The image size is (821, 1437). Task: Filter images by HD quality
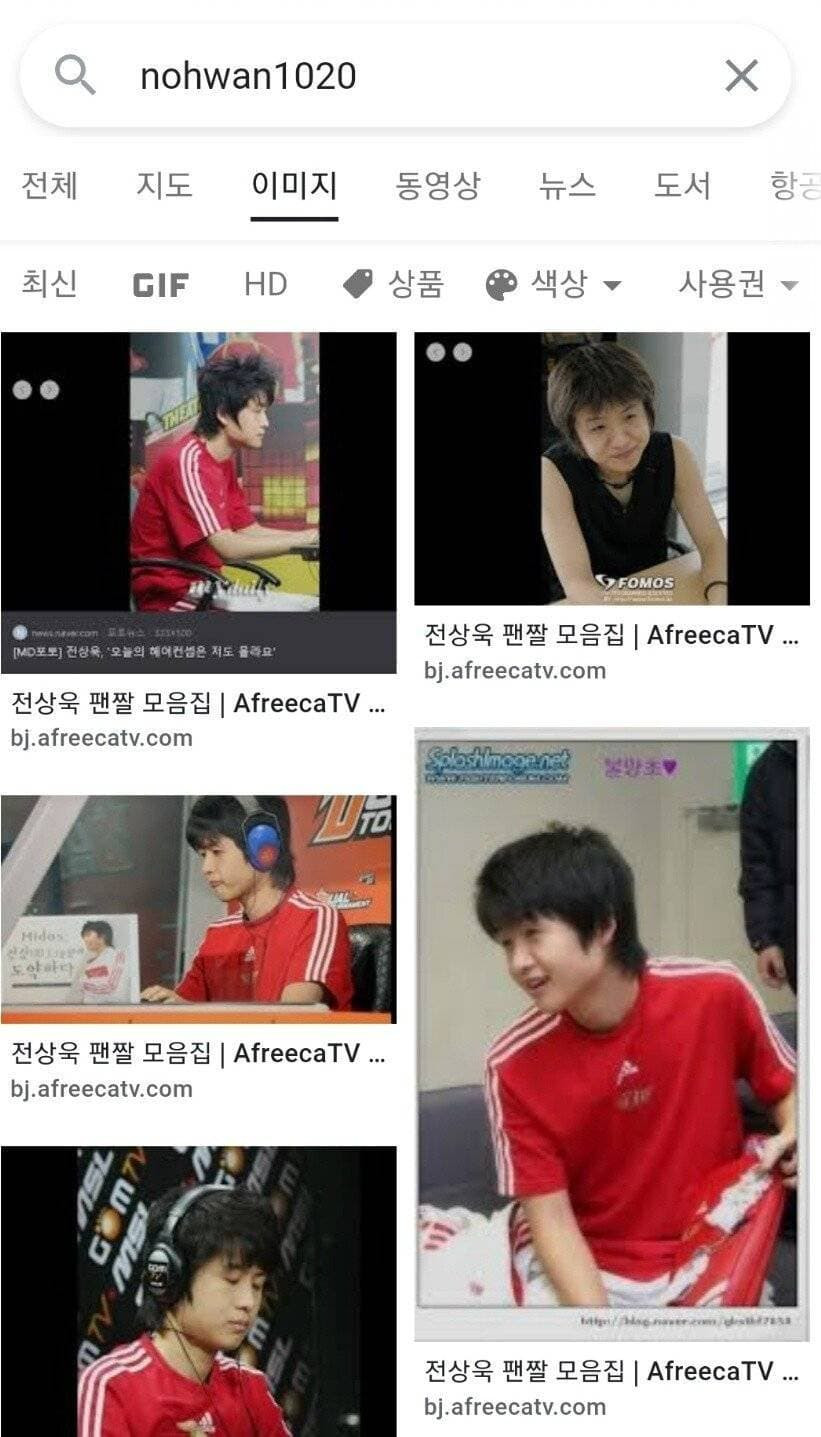click(265, 285)
